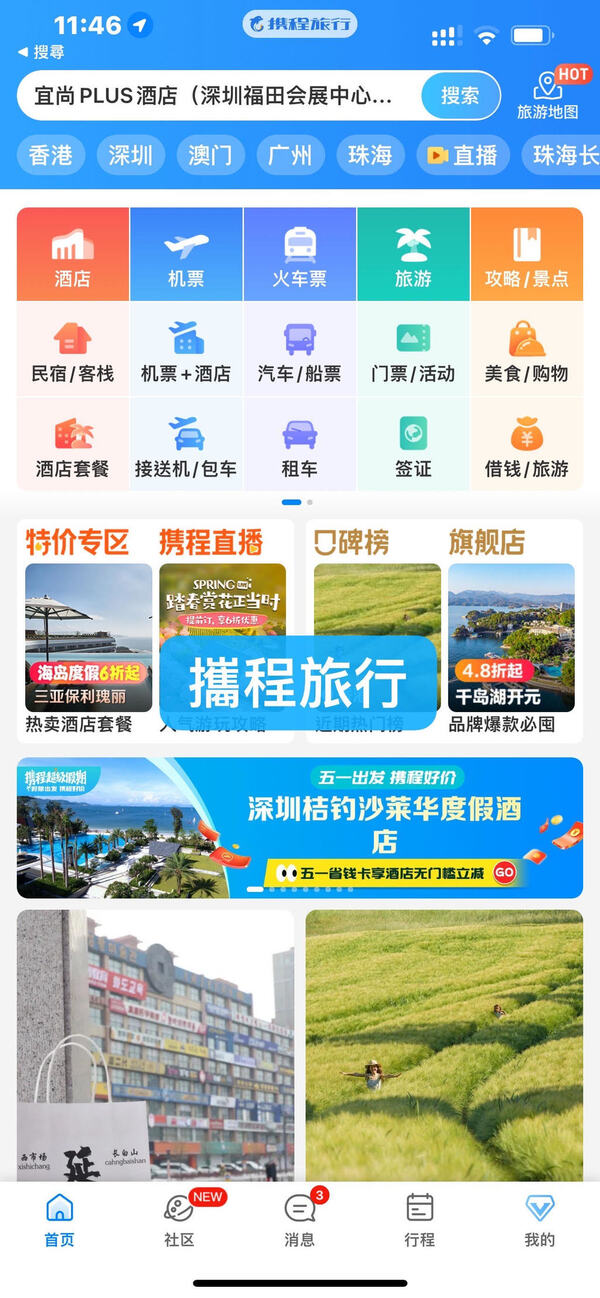Open 攻略/景点 guides and attractions
The image size is (600, 1298).
click(526, 255)
